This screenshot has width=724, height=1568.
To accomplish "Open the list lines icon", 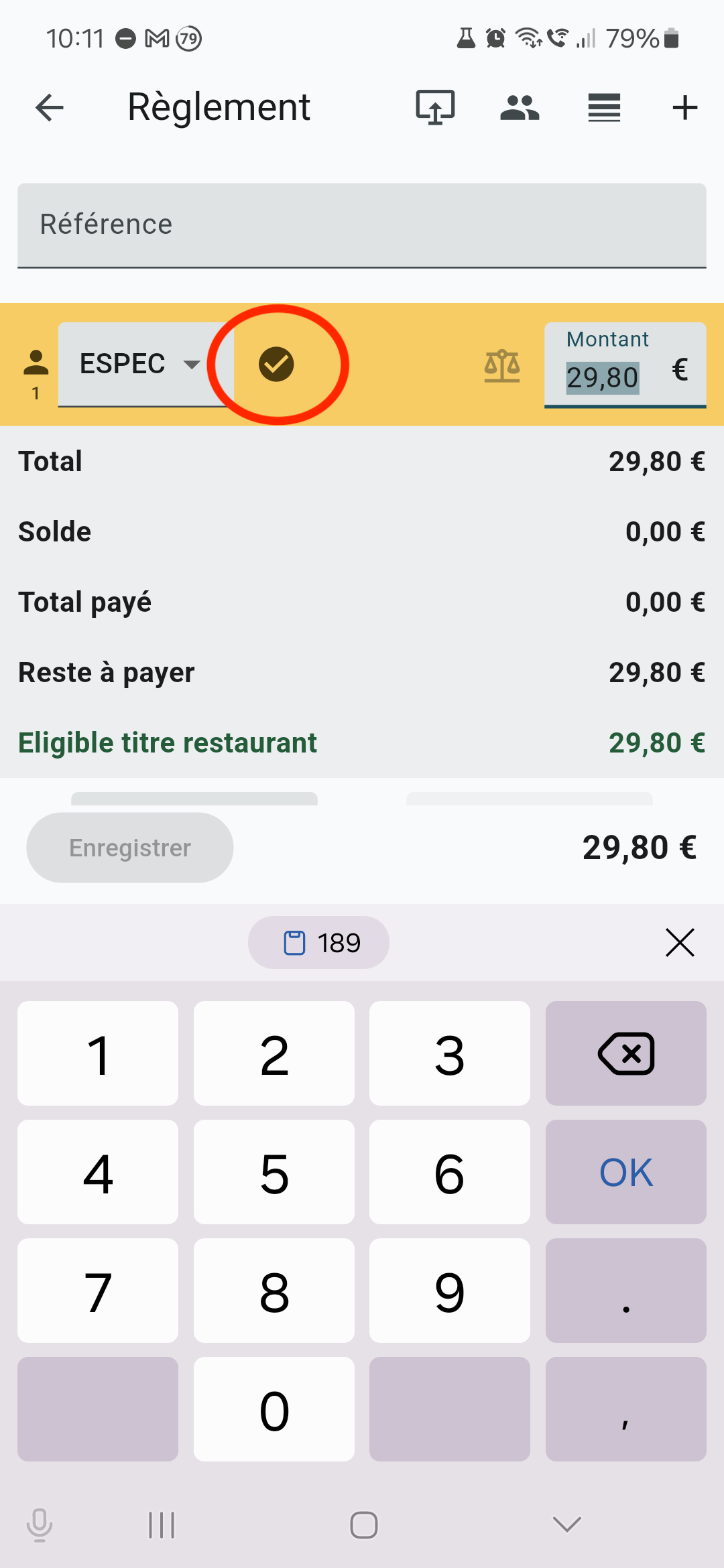I will click(x=604, y=107).
